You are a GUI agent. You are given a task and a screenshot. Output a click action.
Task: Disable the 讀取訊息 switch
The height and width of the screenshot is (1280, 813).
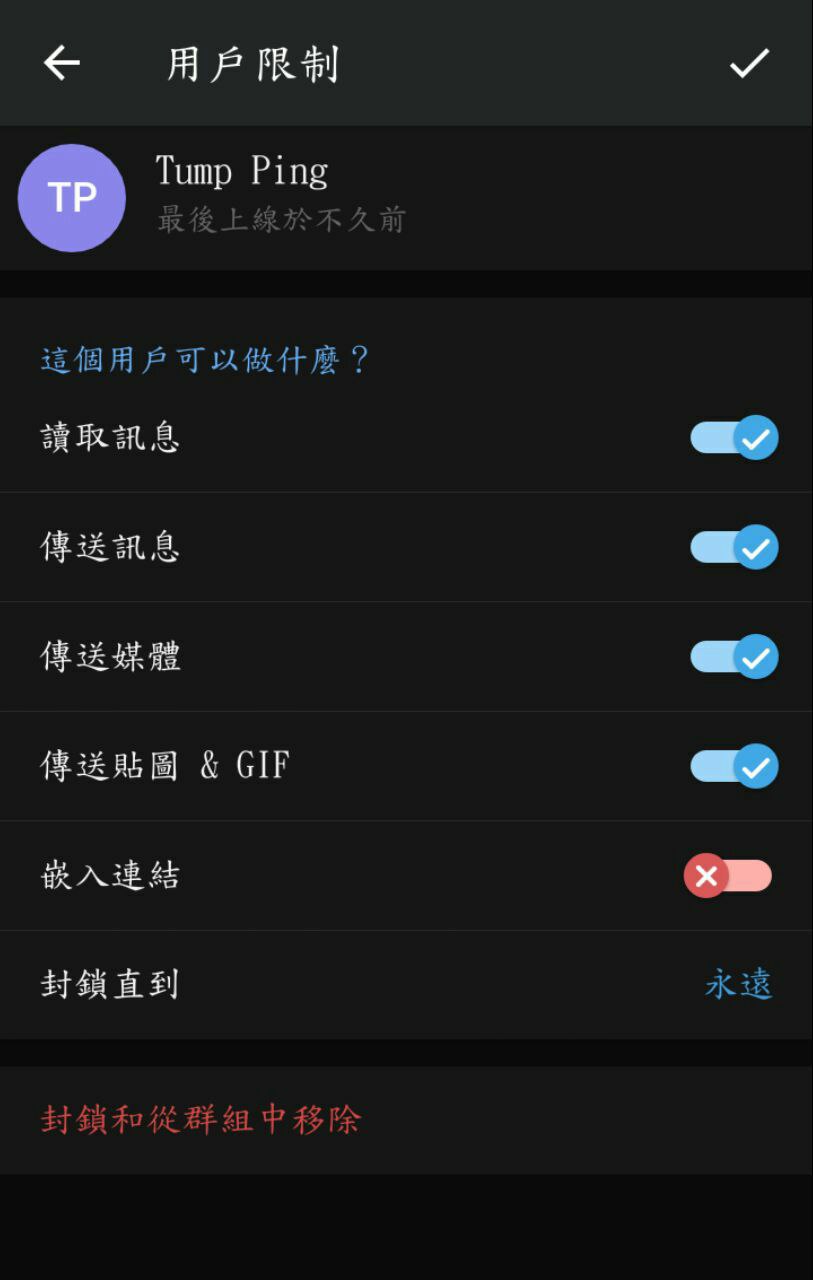(734, 438)
